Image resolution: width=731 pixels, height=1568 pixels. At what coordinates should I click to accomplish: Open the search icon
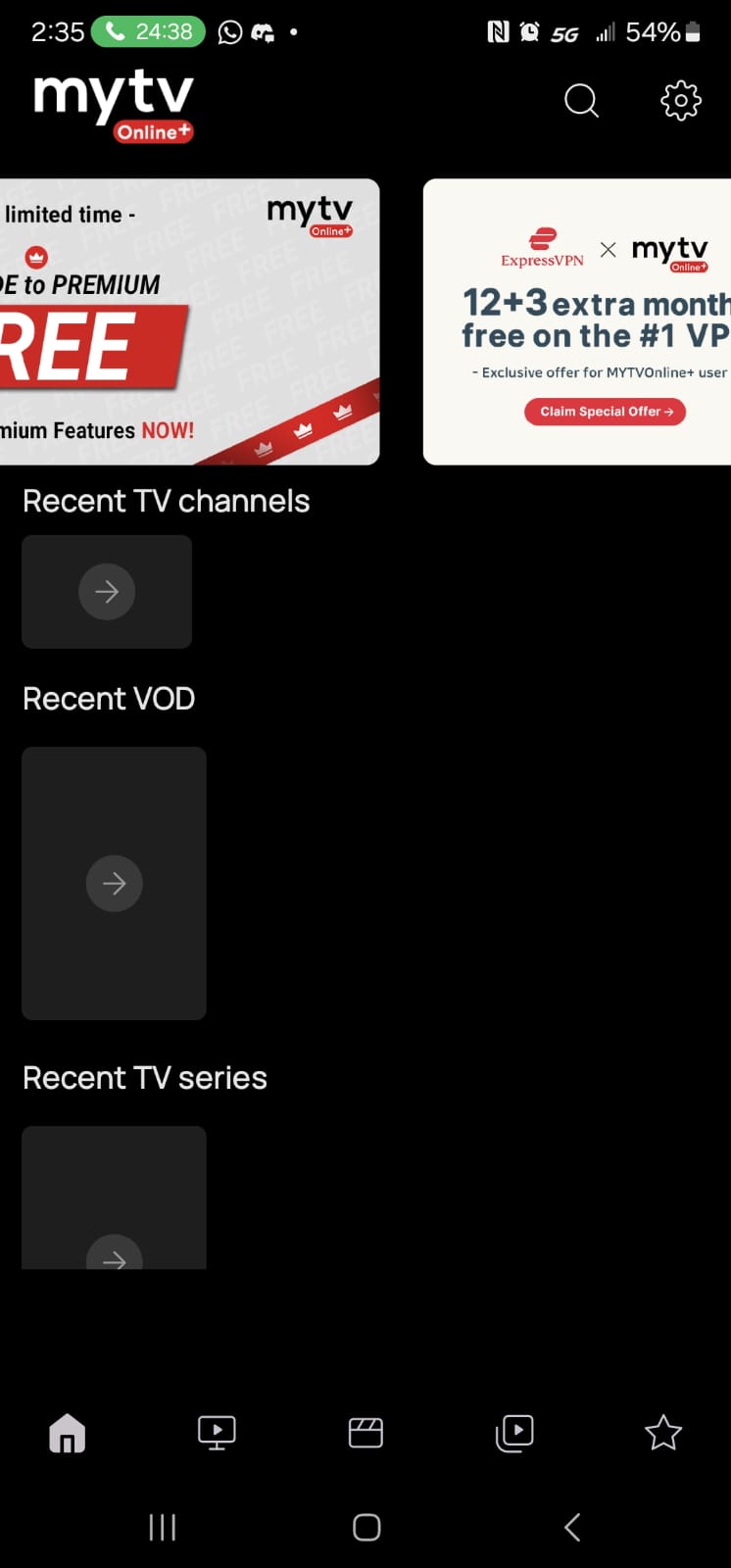[581, 100]
